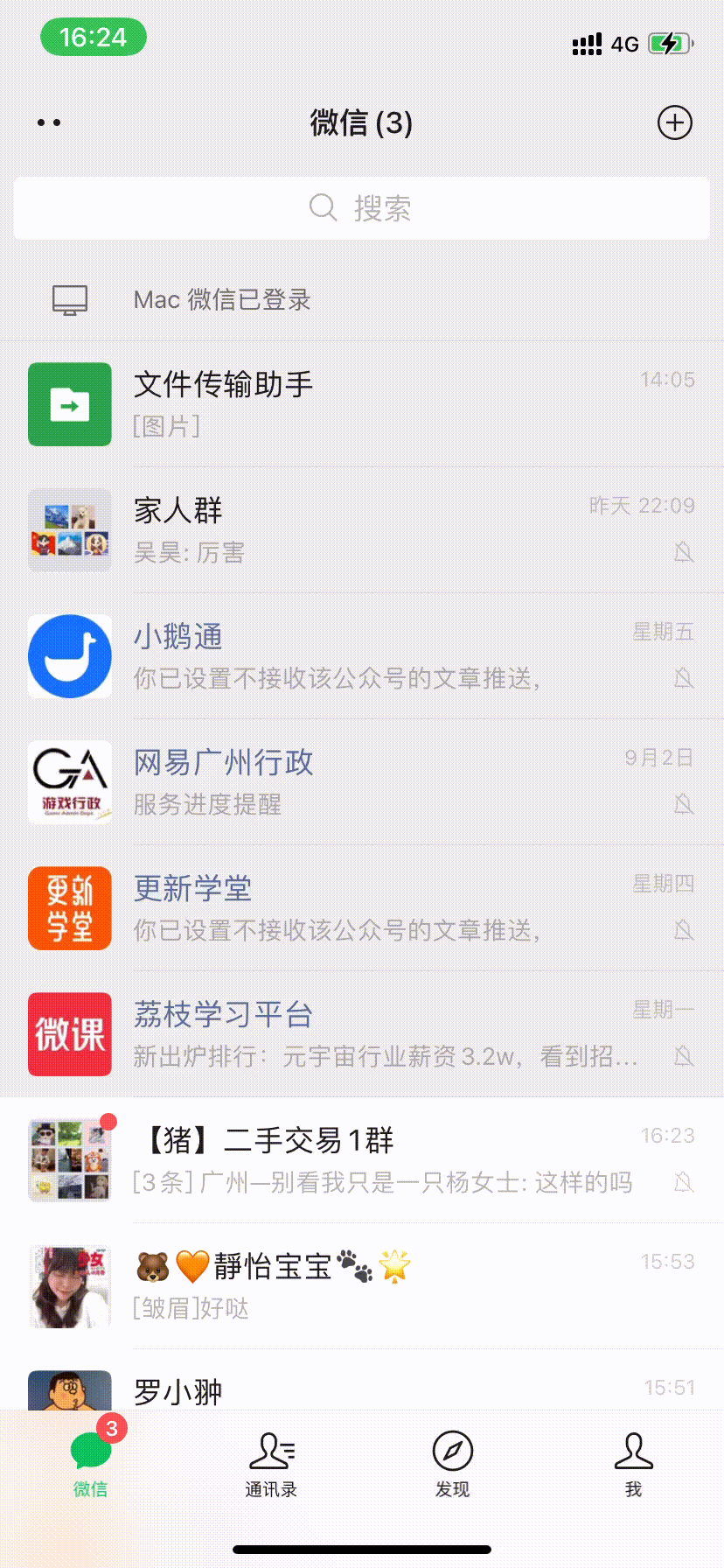The image size is (724, 1568).
Task: Open the chat with 静怡宝宝
Action: point(362,1286)
